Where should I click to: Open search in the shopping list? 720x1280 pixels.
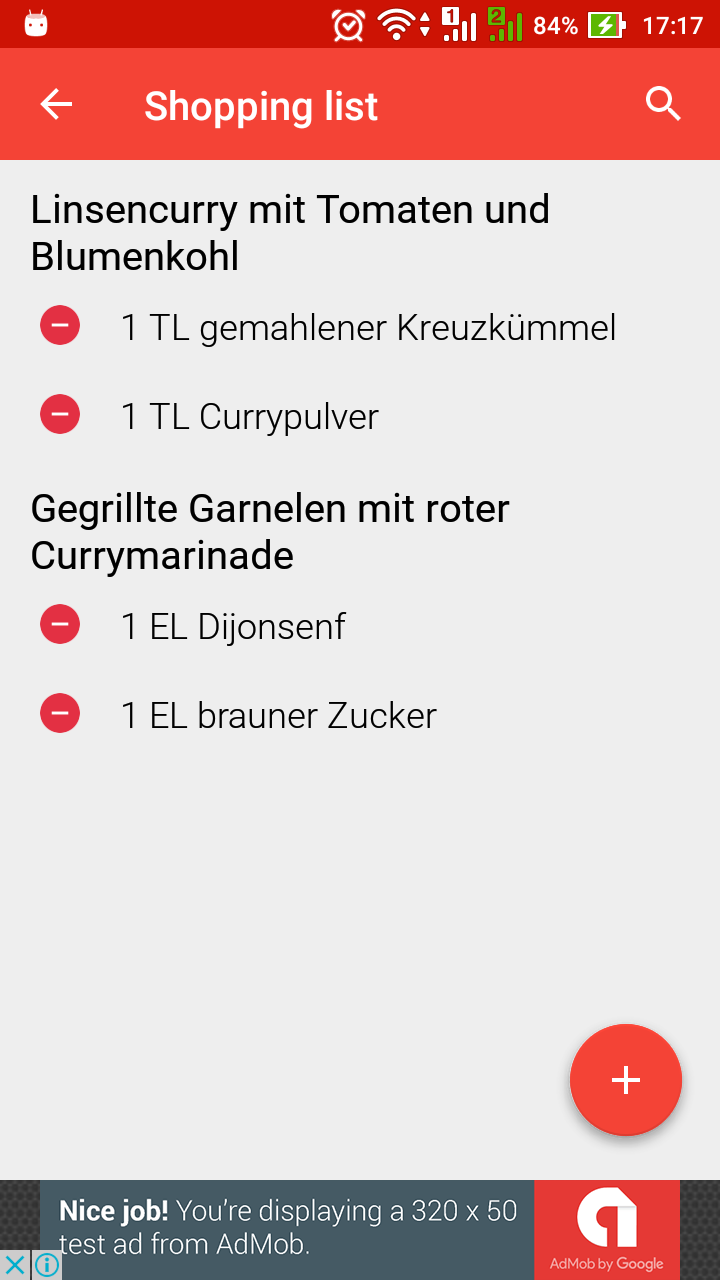[663, 104]
